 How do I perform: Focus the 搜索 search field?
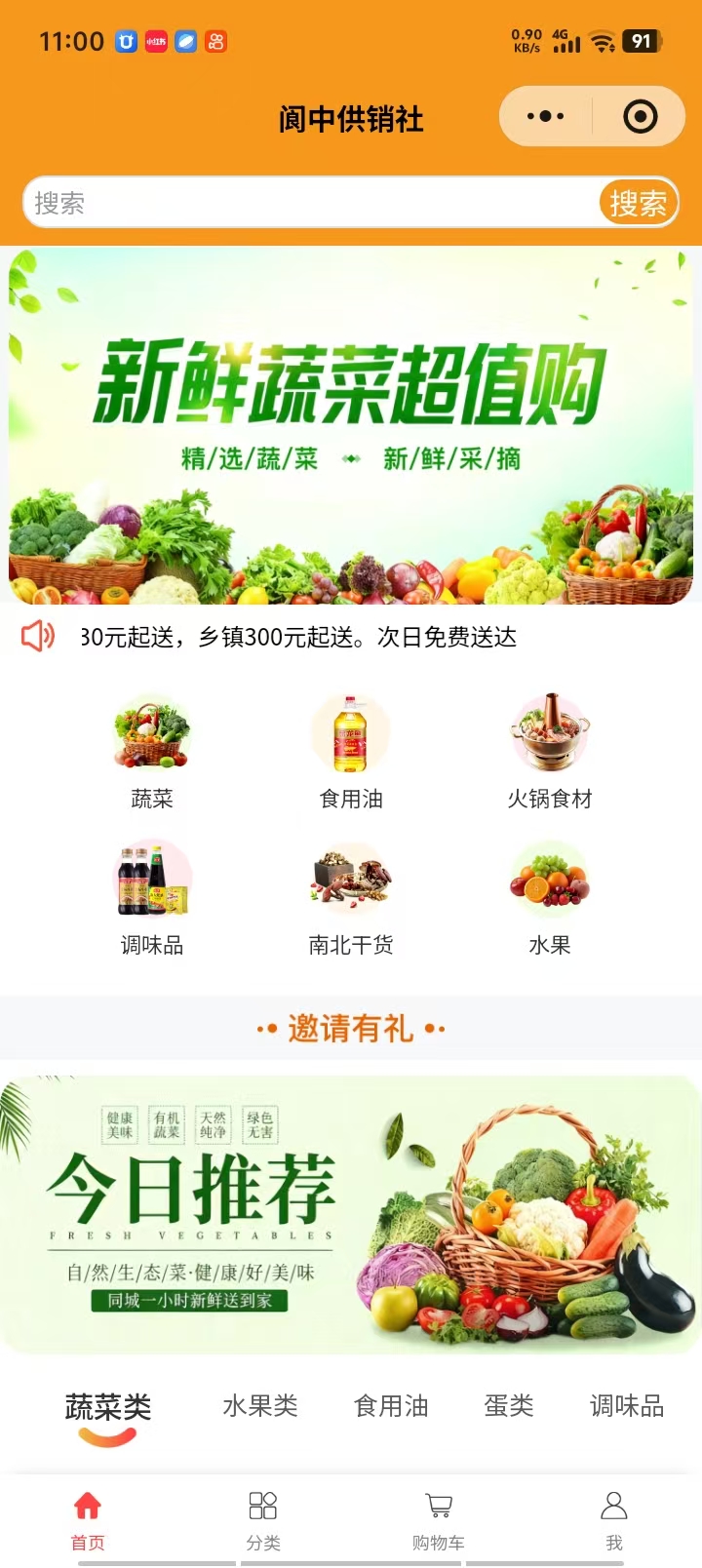(x=312, y=203)
